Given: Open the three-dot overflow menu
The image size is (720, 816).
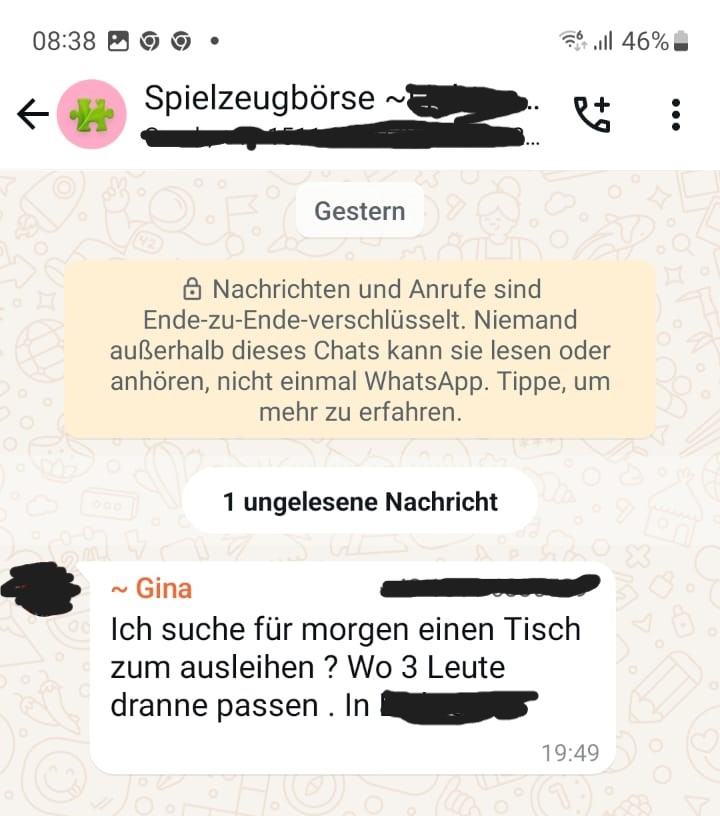Looking at the screenshot, I should [x=676, y=115].
